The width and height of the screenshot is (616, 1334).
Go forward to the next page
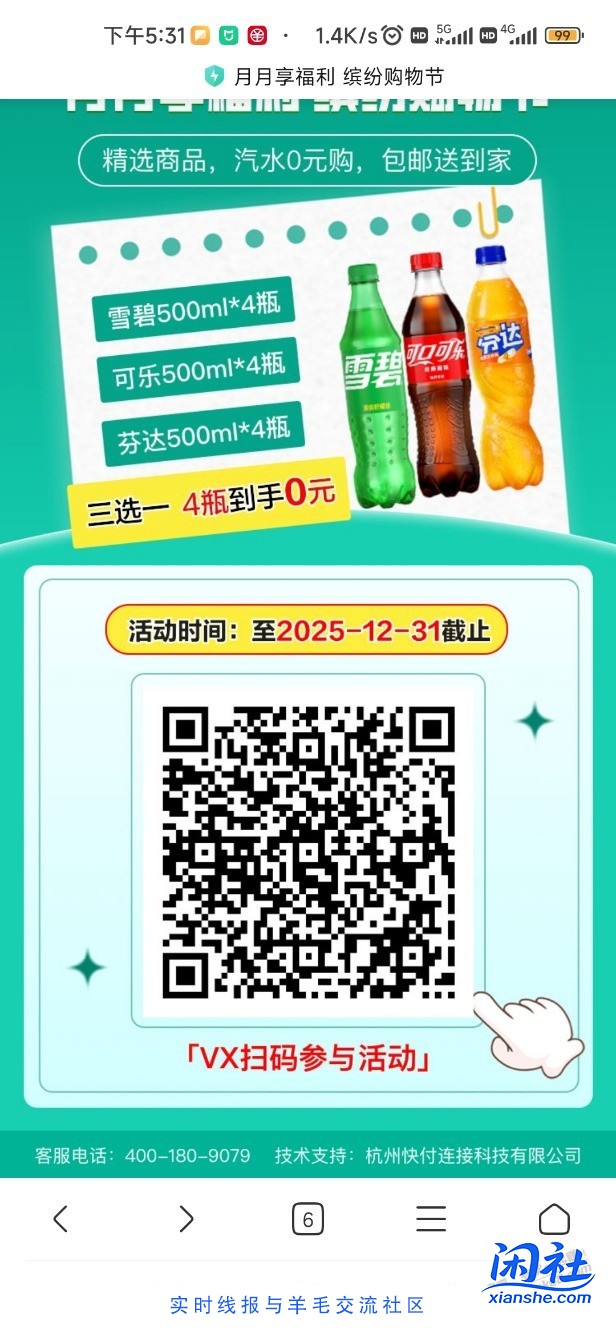185,1218
